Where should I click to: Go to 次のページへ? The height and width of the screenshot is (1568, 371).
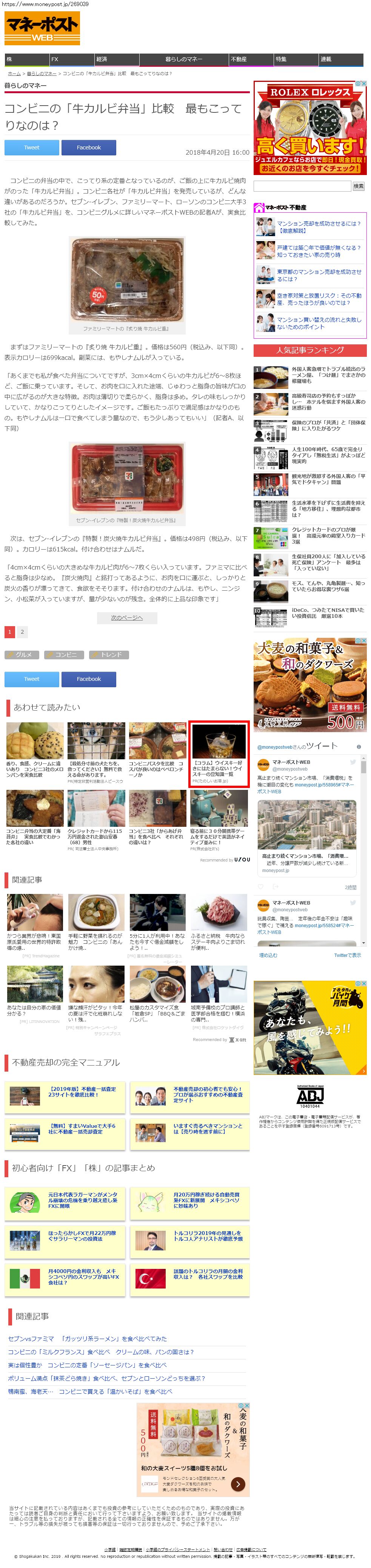(x=127, y=617)
